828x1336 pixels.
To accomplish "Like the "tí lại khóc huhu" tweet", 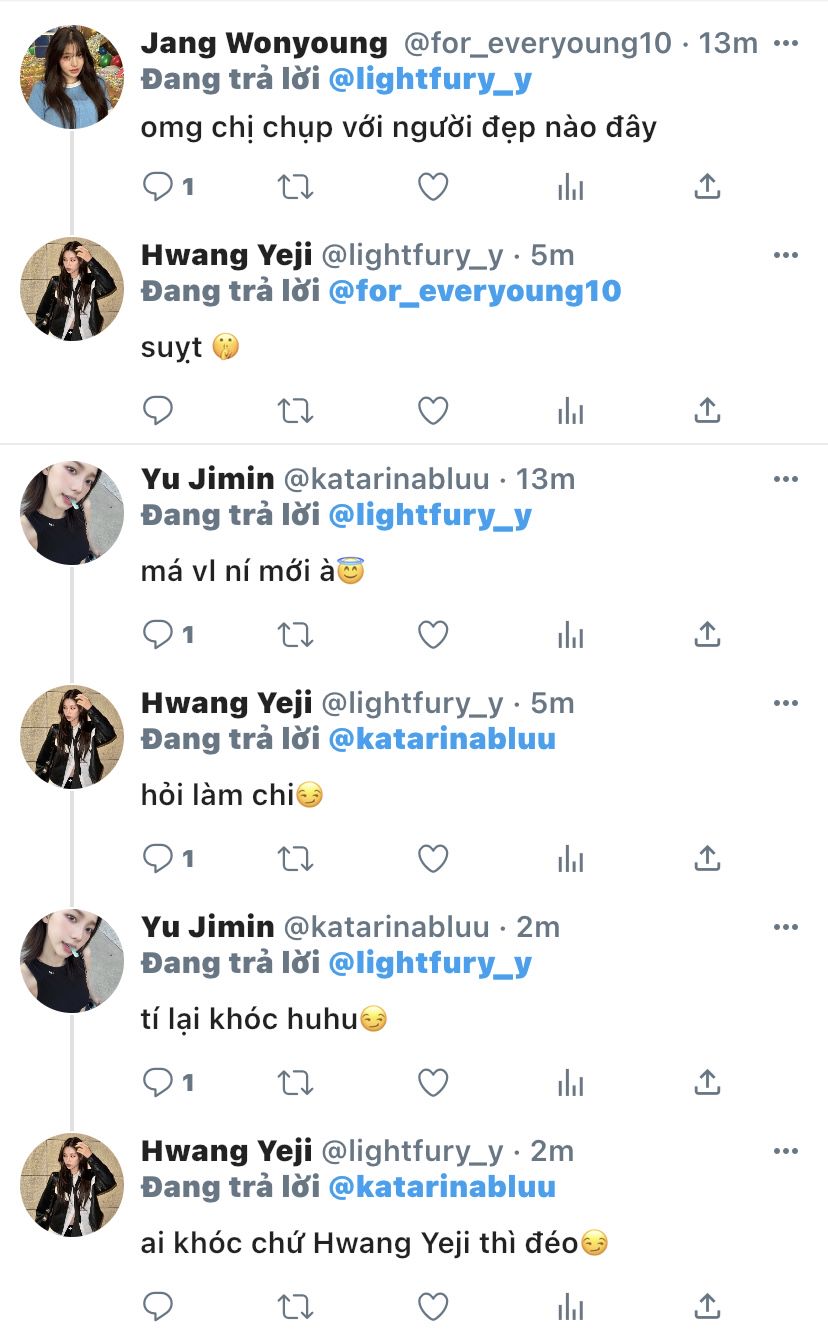I will click(x=432, y=1083).
